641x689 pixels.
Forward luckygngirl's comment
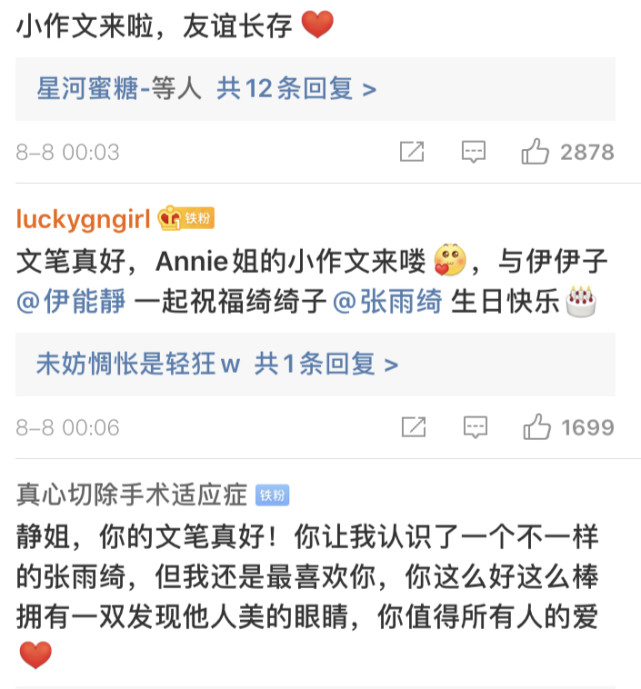click(412, 428)
